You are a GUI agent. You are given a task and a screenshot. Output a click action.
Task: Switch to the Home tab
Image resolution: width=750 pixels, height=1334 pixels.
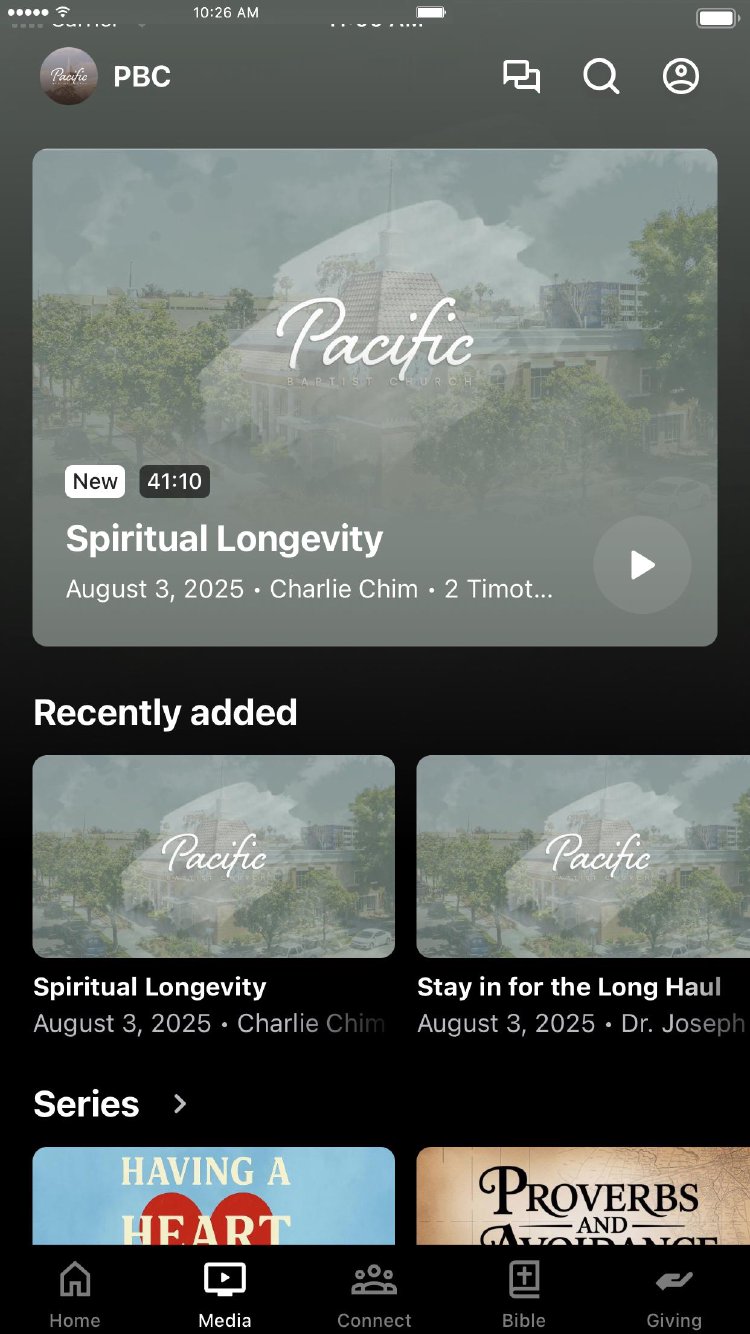(x=75, y=1294)
